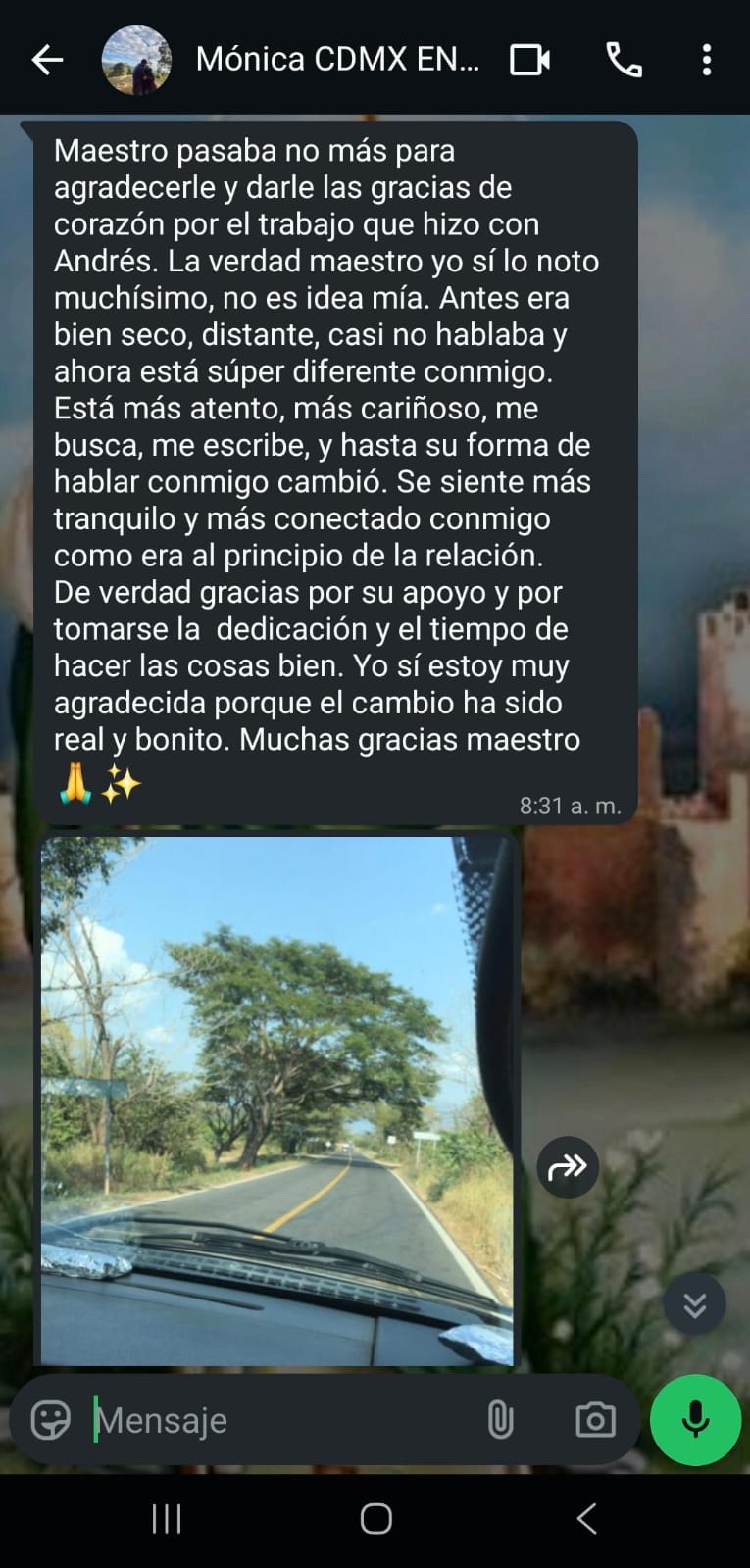Open the road photo in the chat
Viewport: 750px width, 1568px height.
[x=276, y=1100]
